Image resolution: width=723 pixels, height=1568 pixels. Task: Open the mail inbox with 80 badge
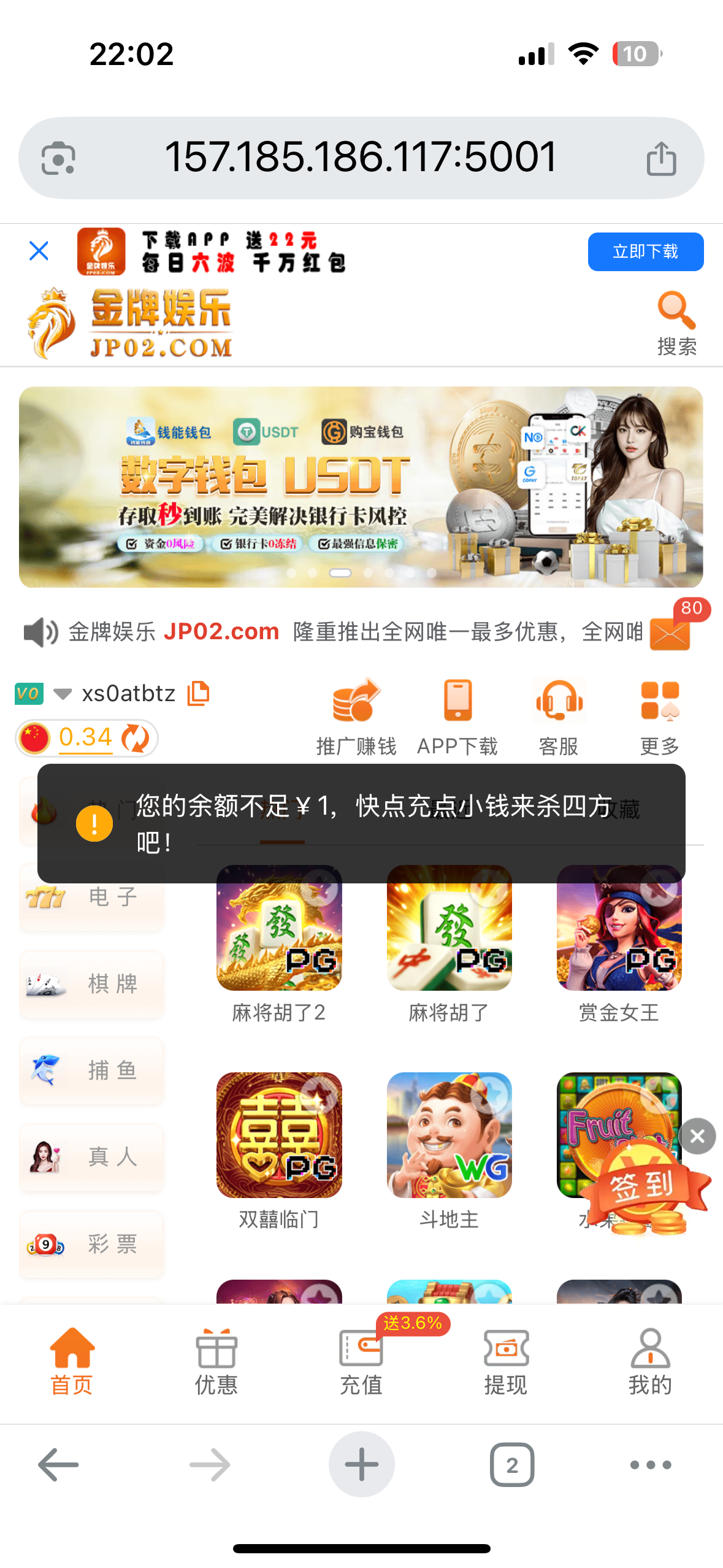pyautogui.click(x=670, y=633)
